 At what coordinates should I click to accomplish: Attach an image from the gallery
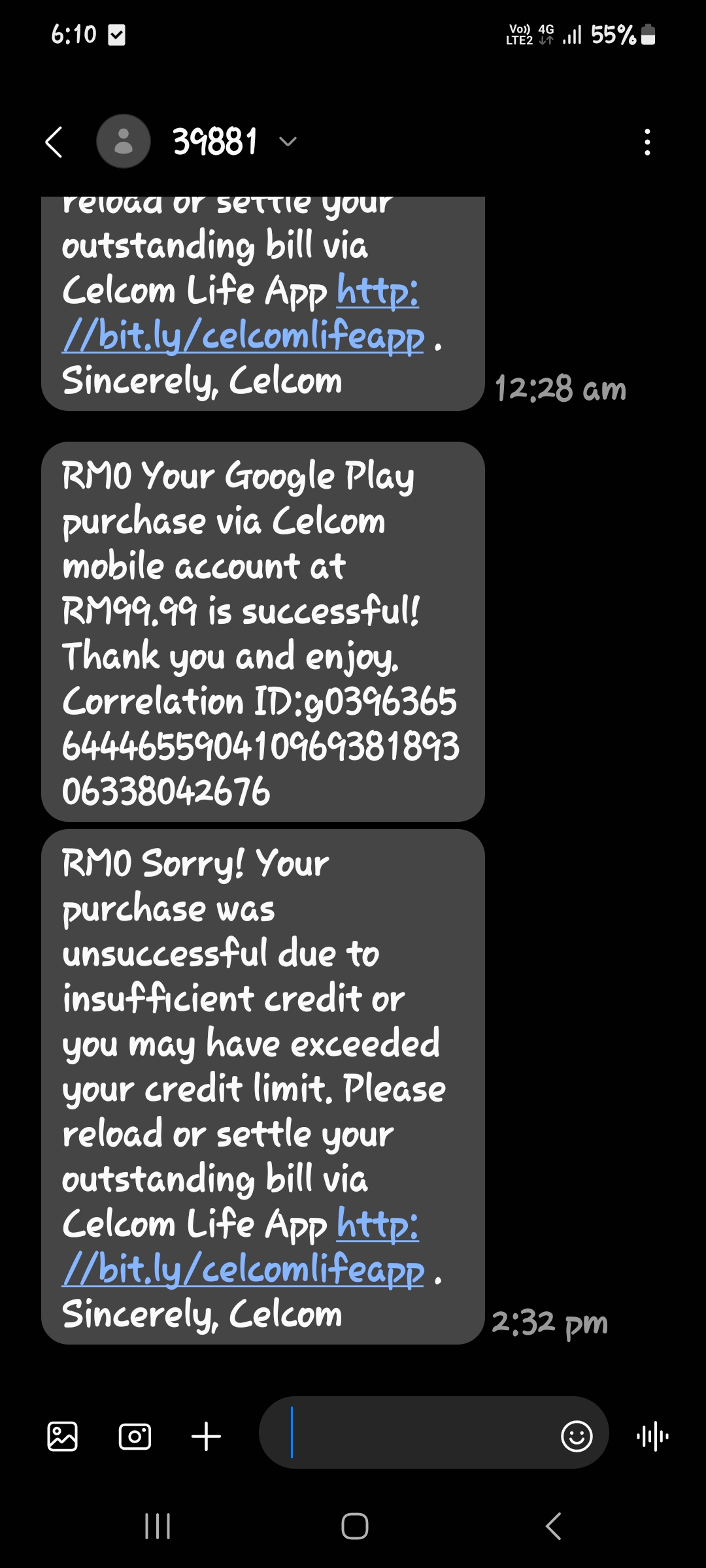click(x=63, y=1436)
